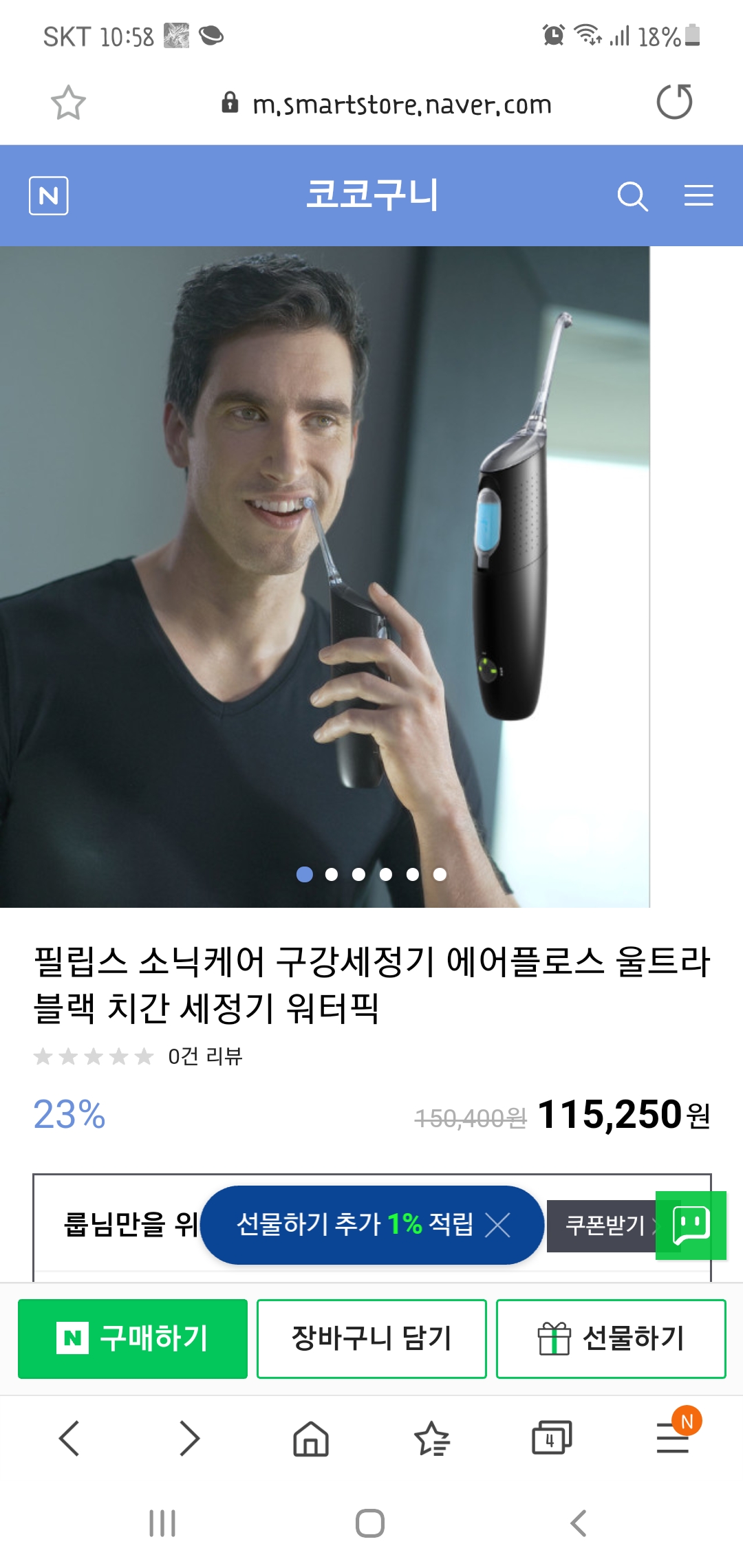The width and height of the screenshot is (743, 1568).
Task: Open the browser bookmarks list
Action: coord(431,1438)
